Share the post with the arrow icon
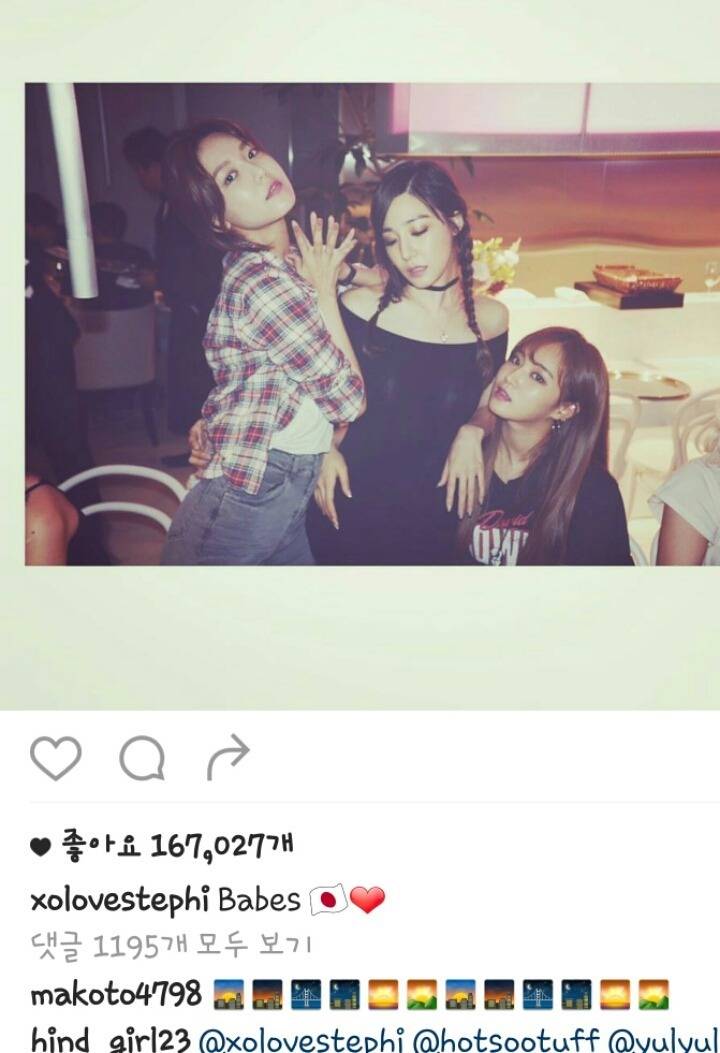The image size is (720, 1053). 227,757
